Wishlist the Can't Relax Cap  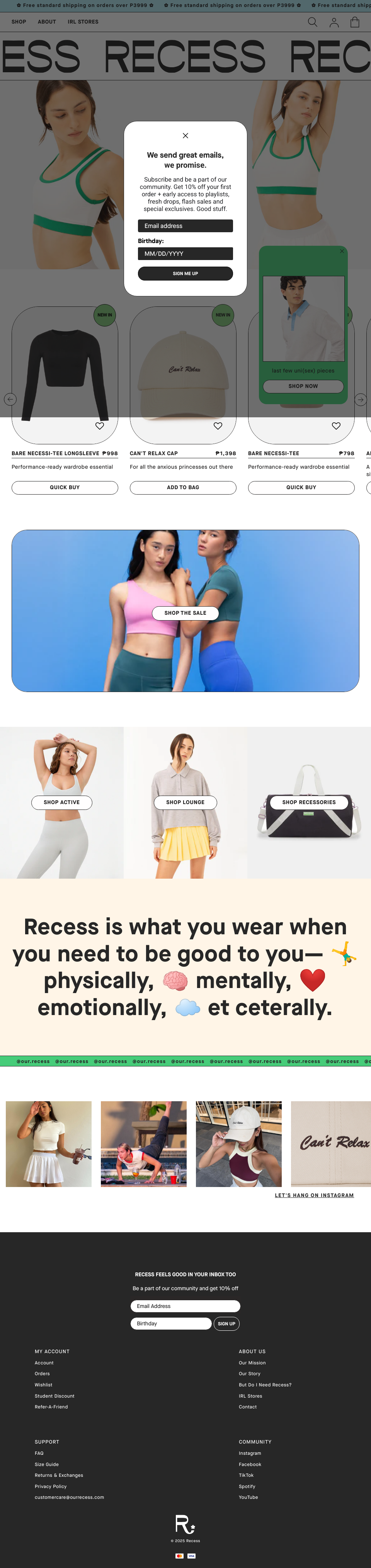[x=218, y=426]
